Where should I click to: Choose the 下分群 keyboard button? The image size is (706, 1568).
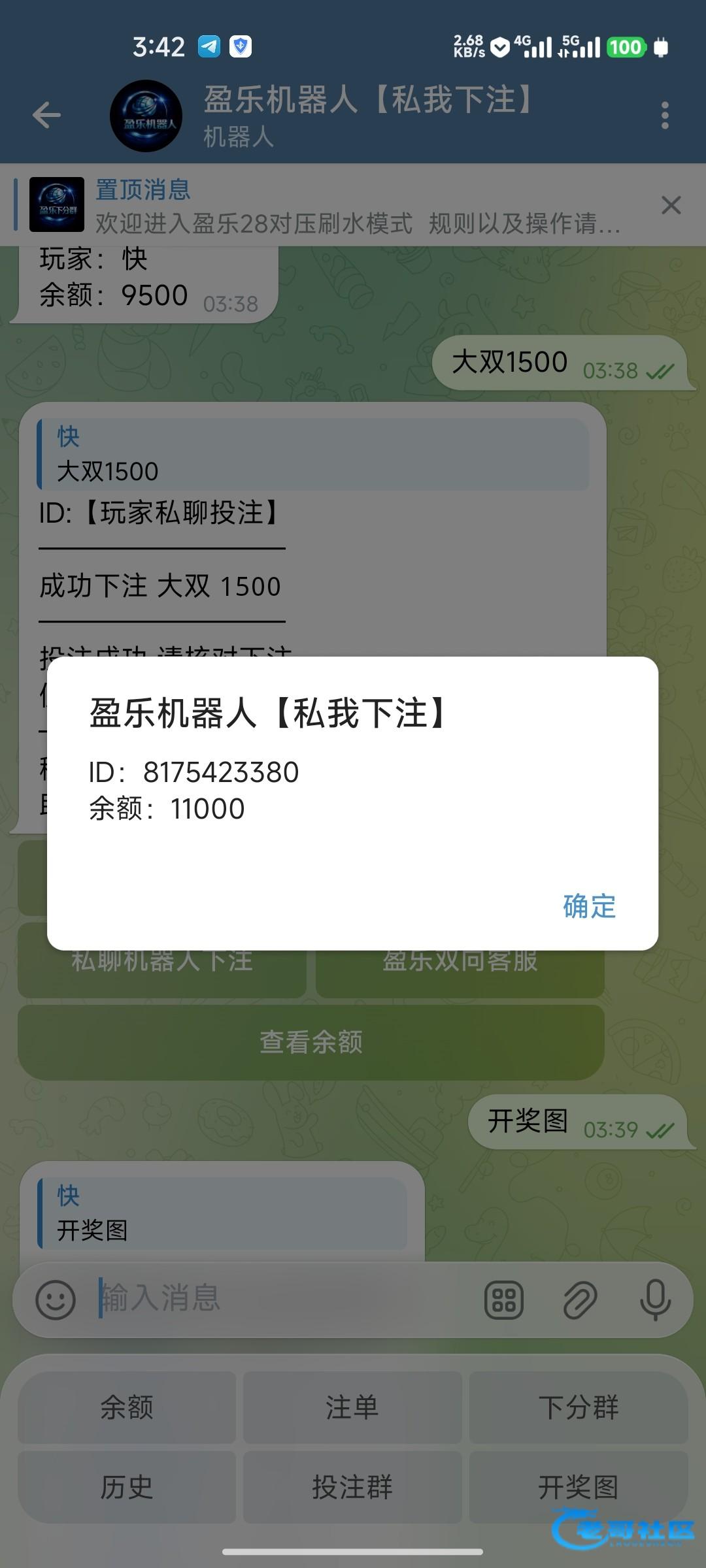(579, 1407)
